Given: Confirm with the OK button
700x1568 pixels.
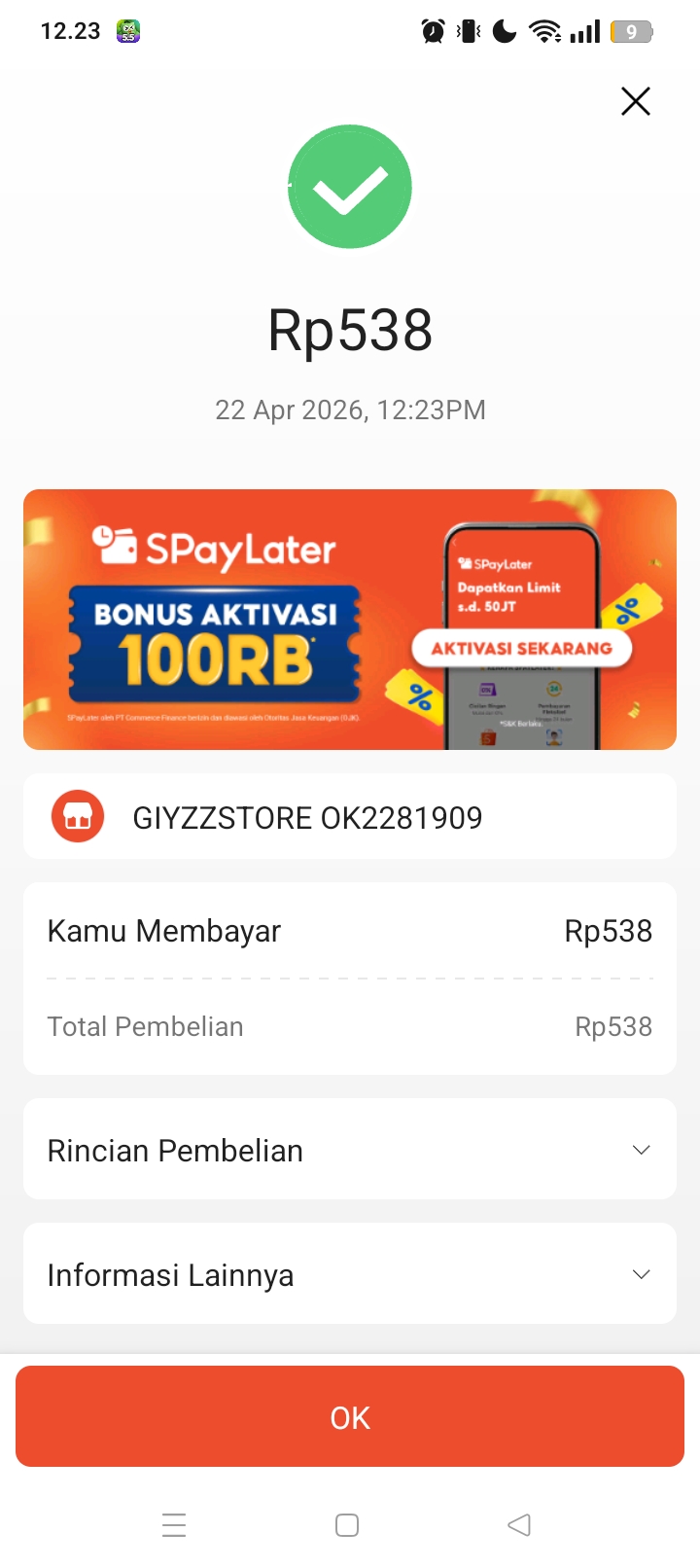Looking at the screenshot, I should tap(350, 1416).
